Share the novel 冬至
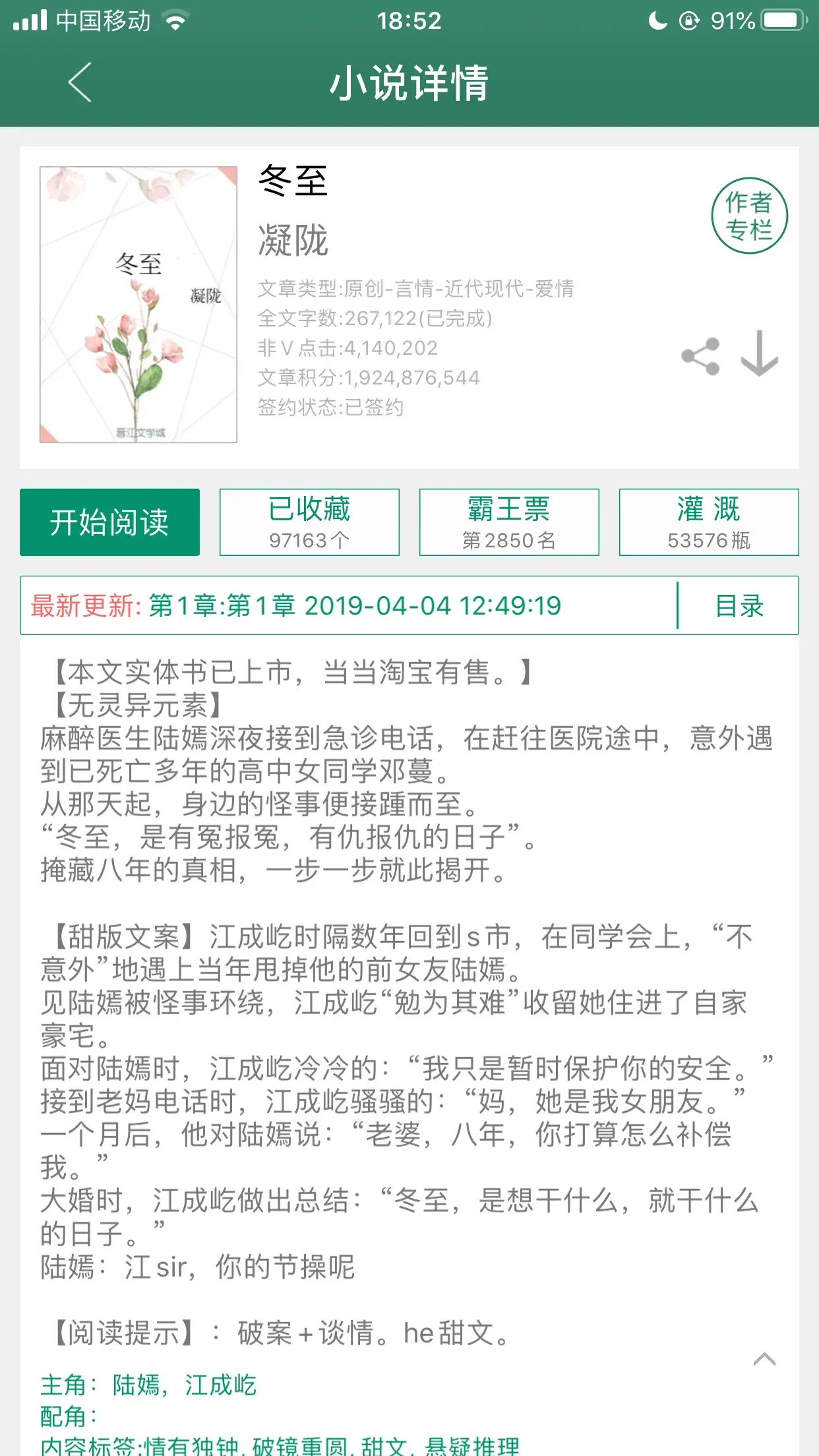This screenshot has height=1456, width=819. tap(700, 356)
